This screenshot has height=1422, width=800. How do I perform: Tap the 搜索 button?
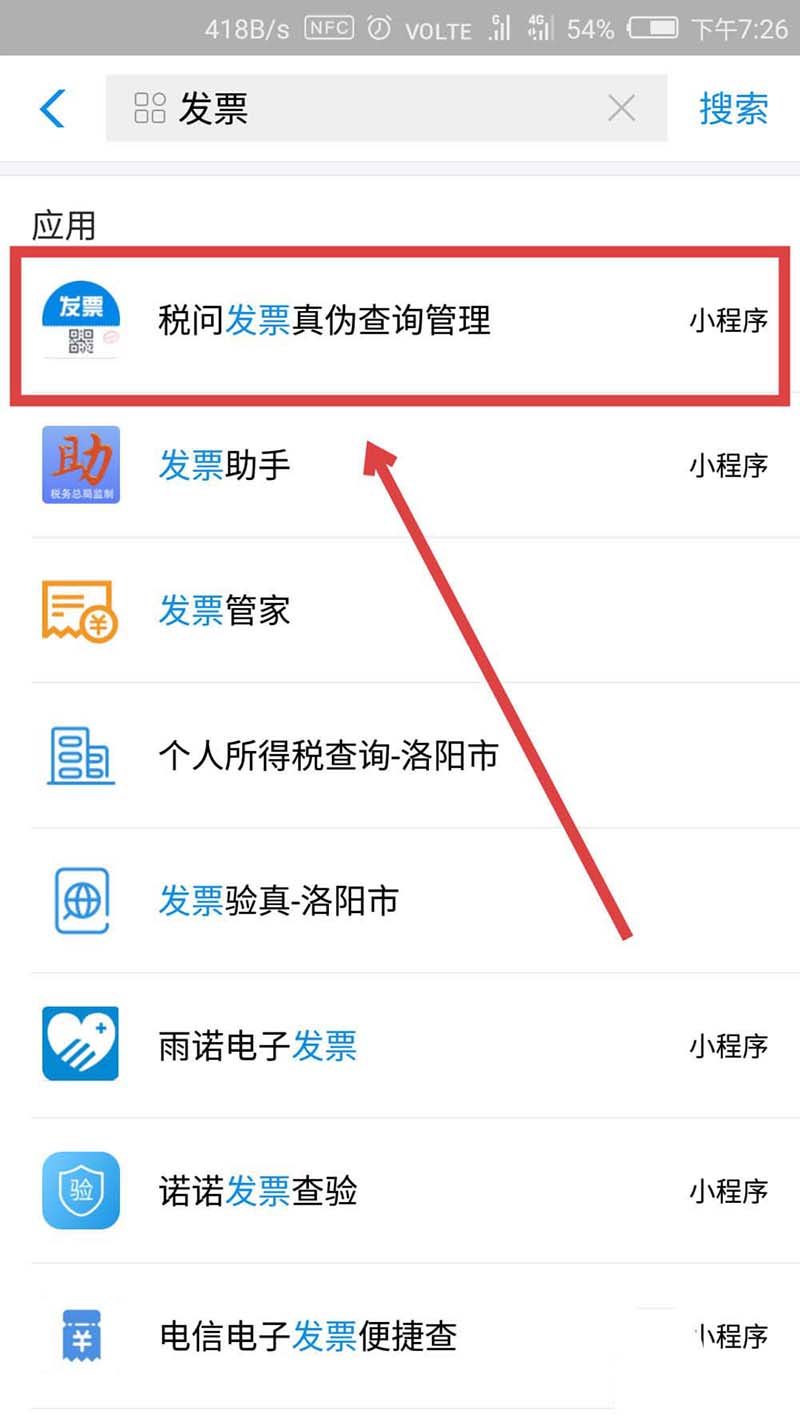click(733, 108)
